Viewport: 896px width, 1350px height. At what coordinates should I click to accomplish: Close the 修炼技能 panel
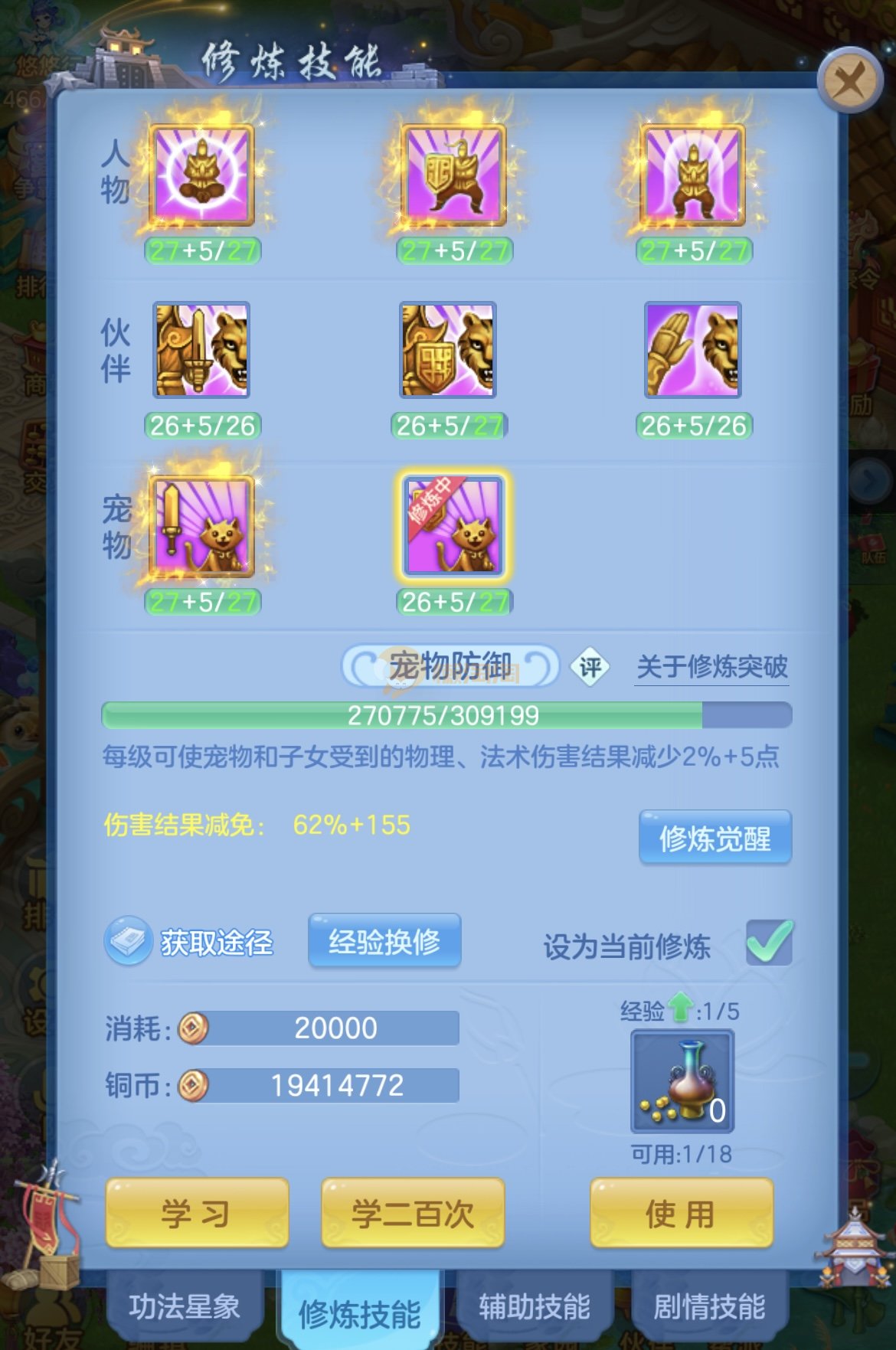[849, 80]
